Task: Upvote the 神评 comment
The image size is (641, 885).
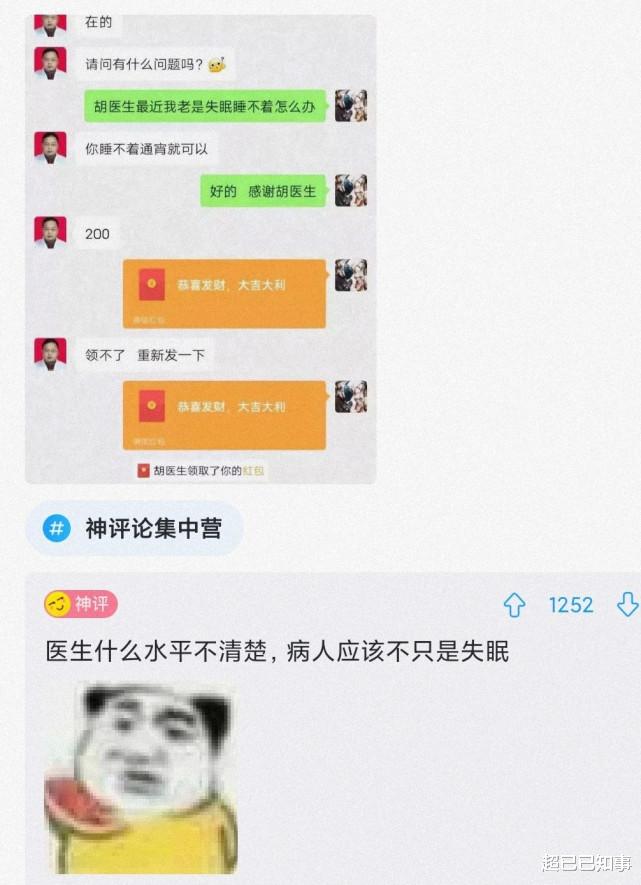Action: pos(514,605)
